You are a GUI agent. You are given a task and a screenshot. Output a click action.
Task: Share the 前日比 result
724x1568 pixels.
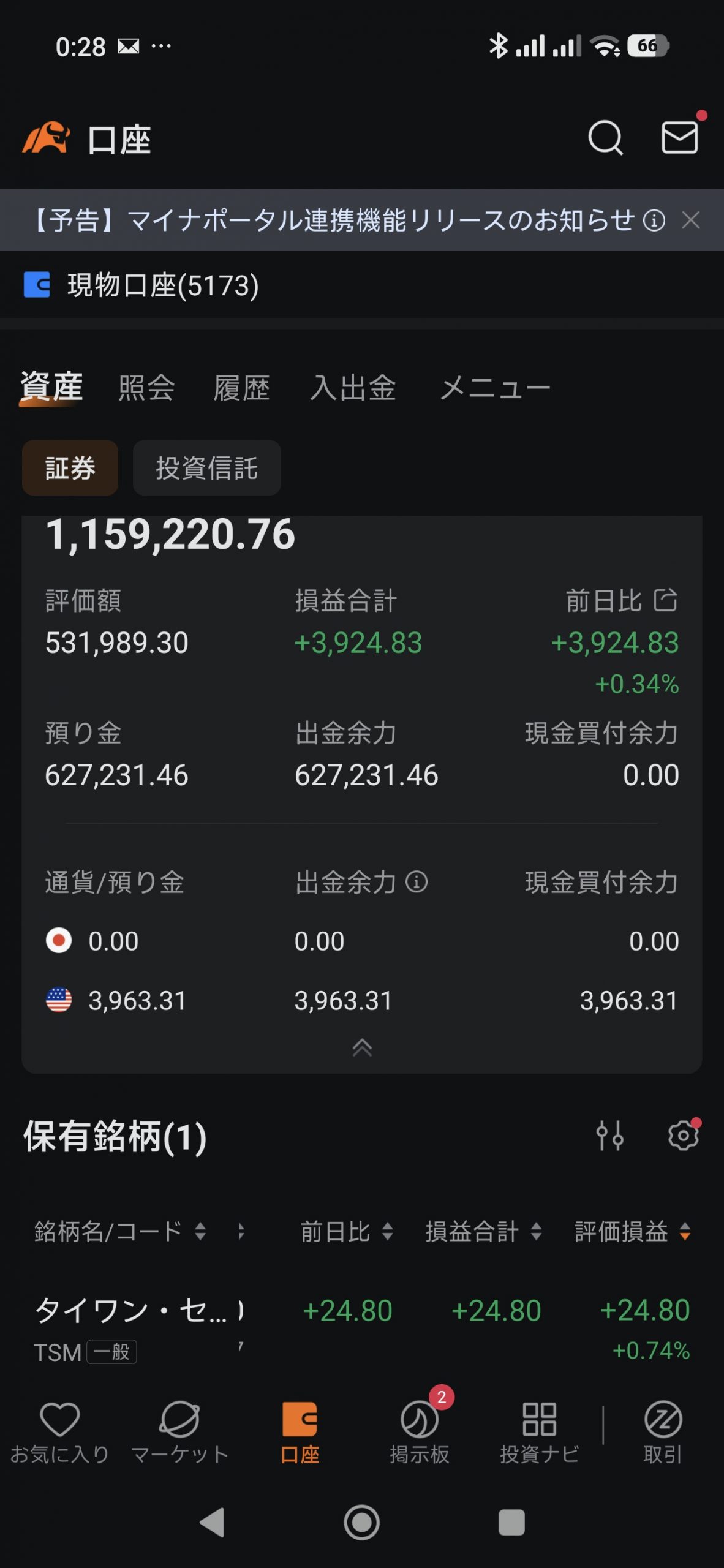point(665,600)
